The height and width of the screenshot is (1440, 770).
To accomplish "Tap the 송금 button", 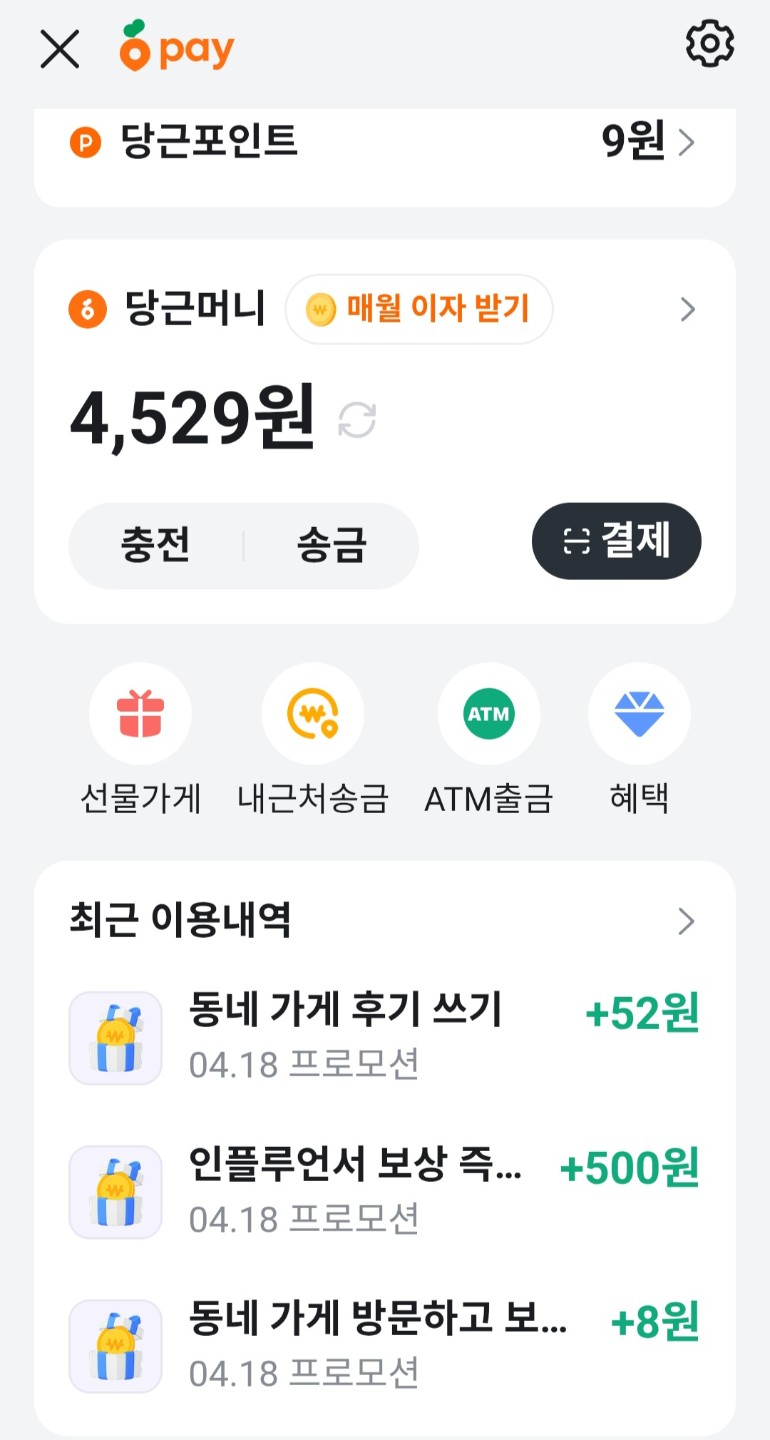I will [332, 546].
